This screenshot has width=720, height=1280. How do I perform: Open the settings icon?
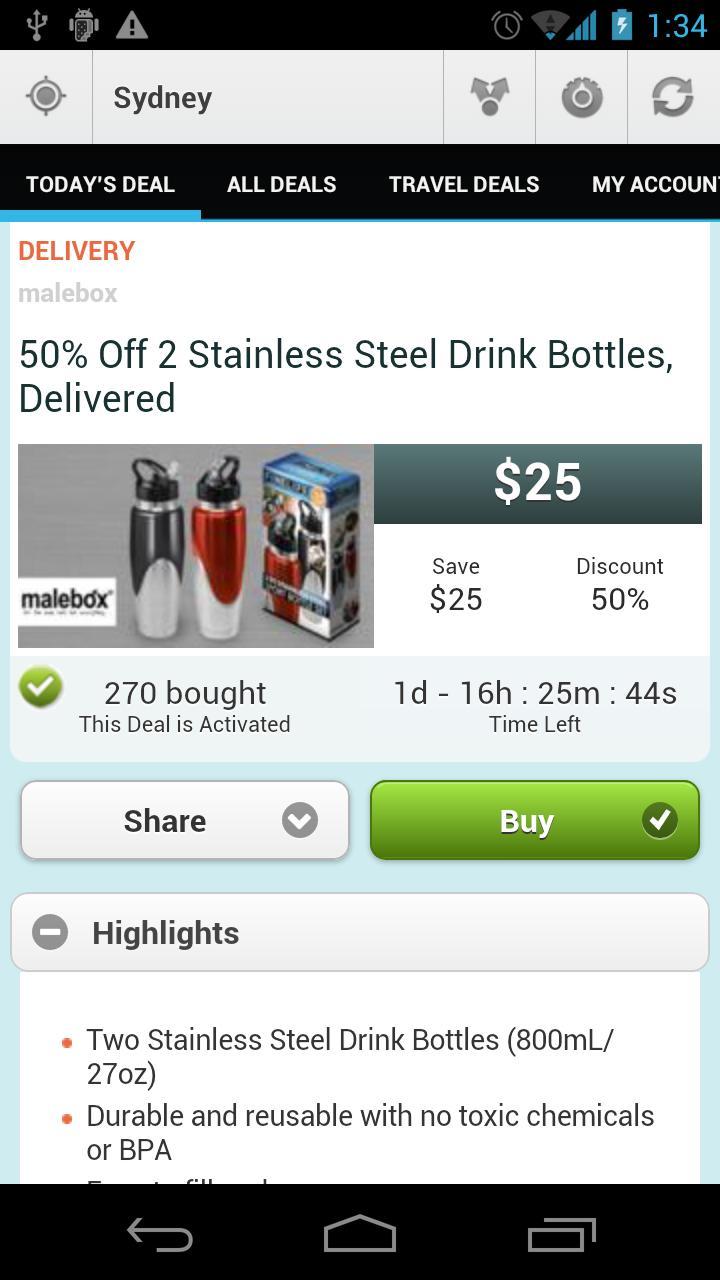click(581, 97)
